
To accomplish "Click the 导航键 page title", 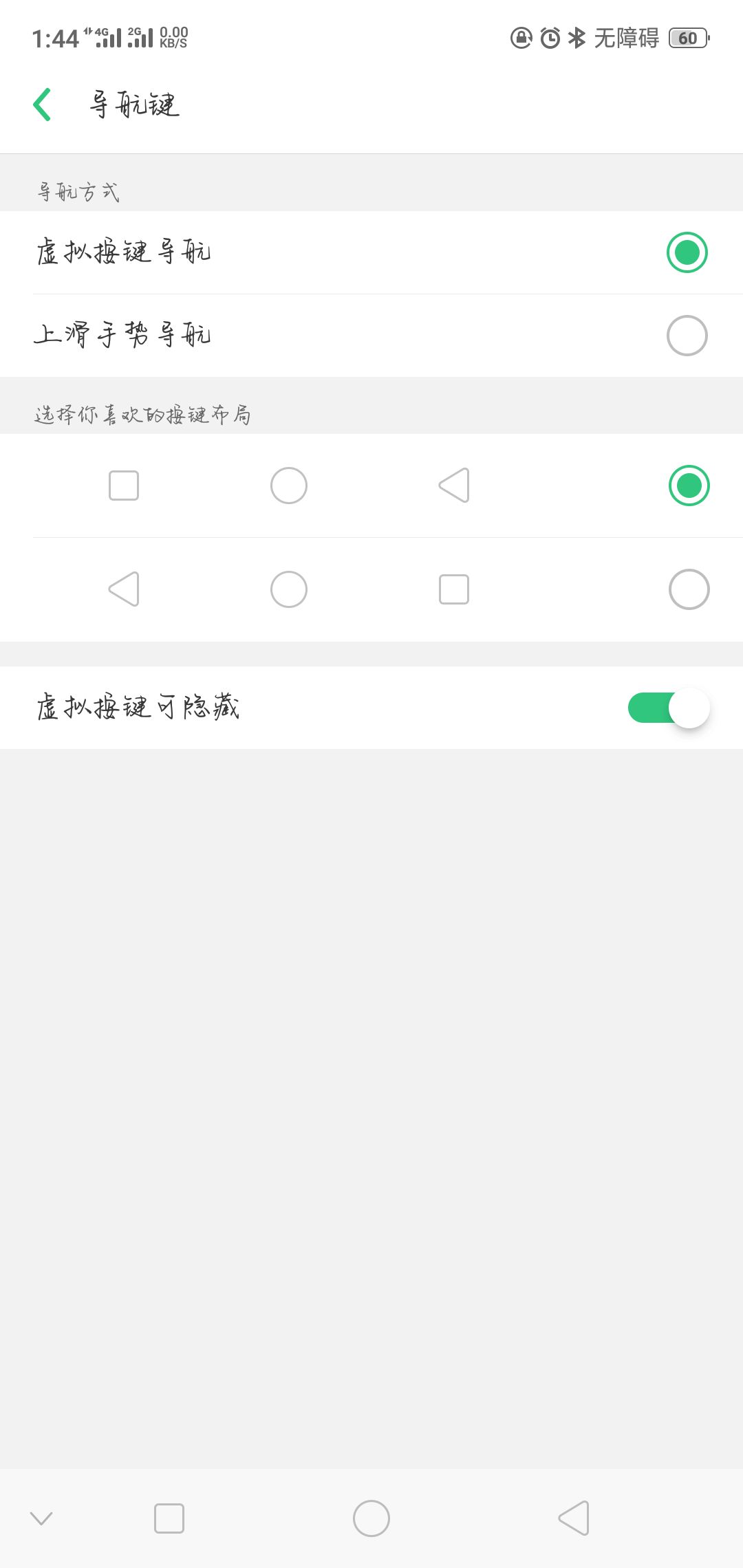I will click(x=135, y=105).
